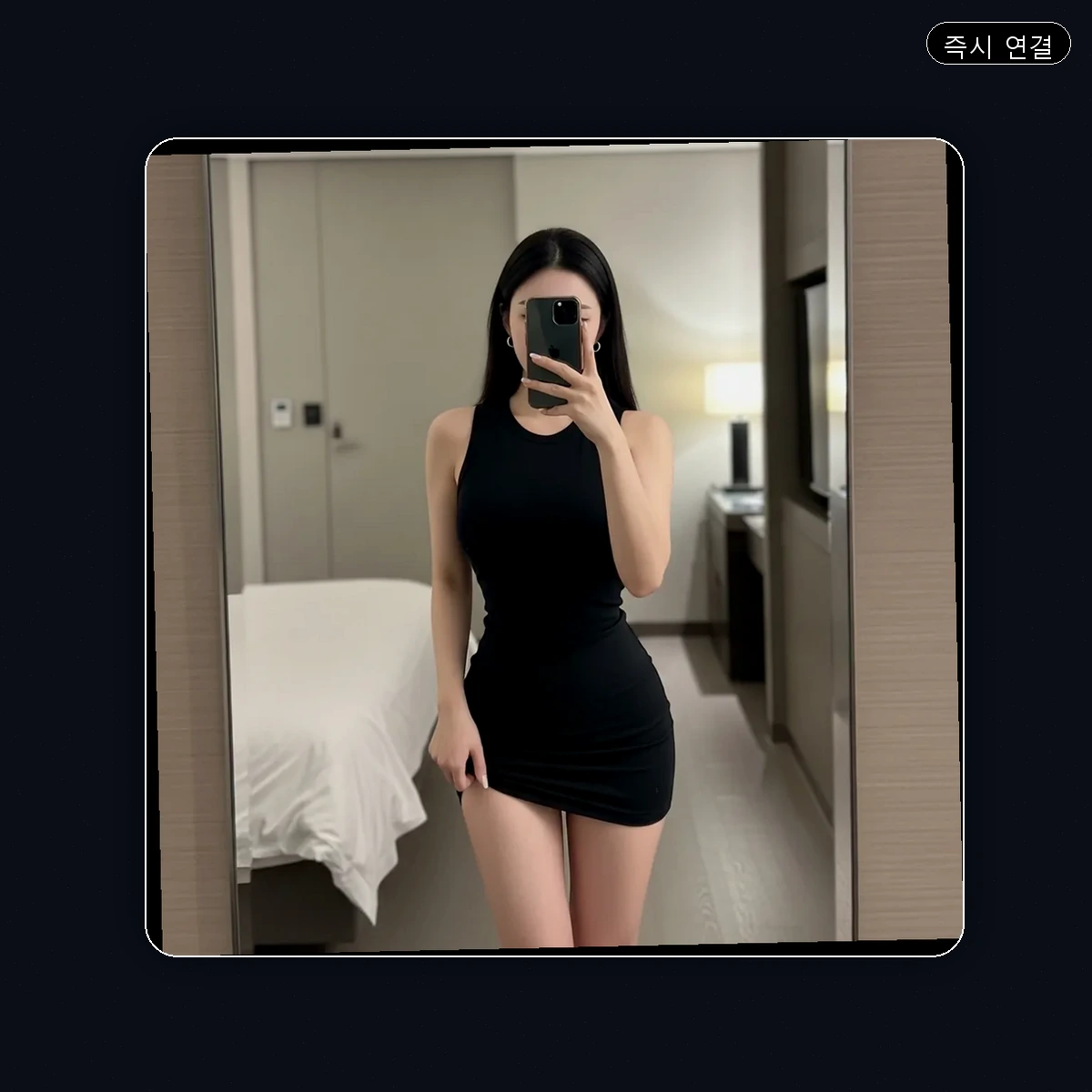Tap the 즉시 연결 button

click(x=998, y=44)
